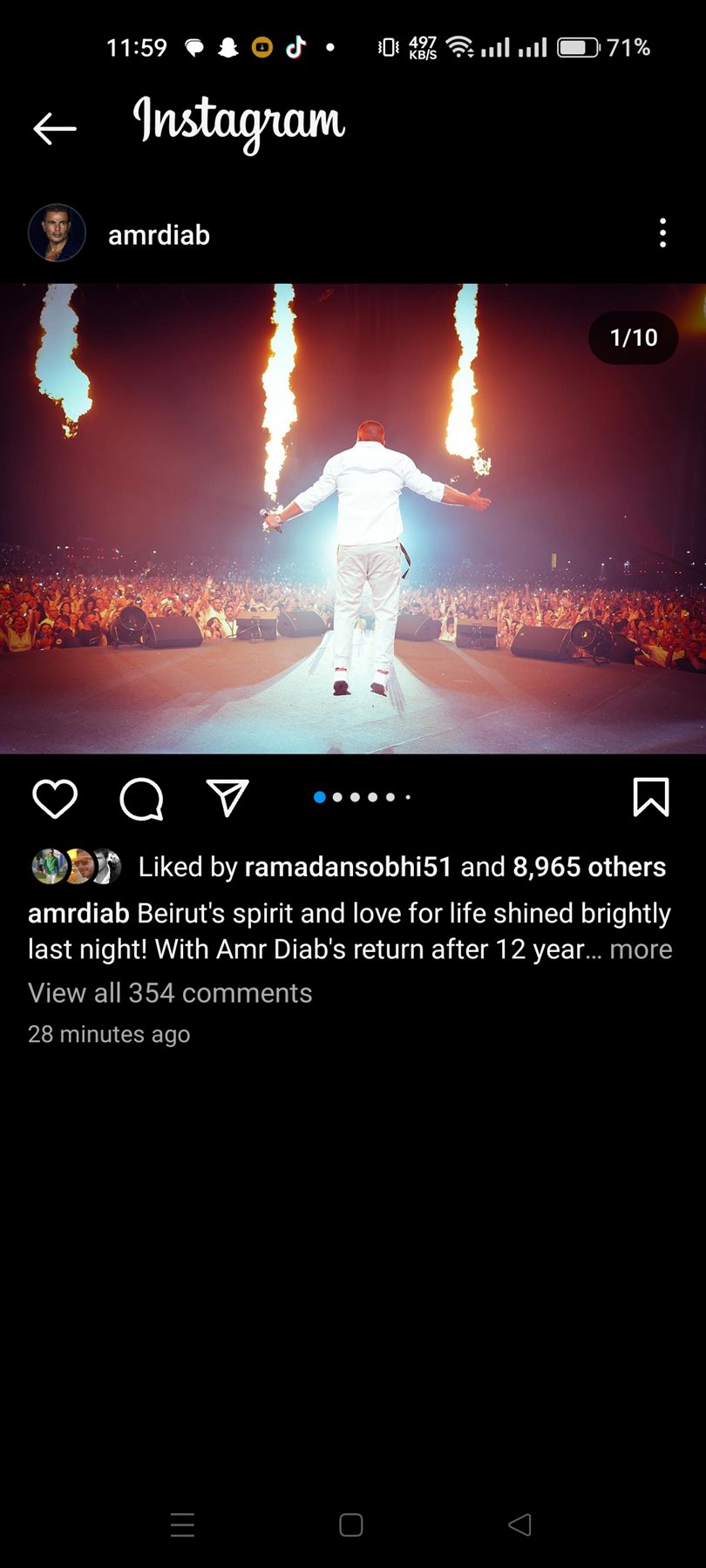
Task: Open recent apps from the navigation bar
Action: click(x=182, y=1524)
